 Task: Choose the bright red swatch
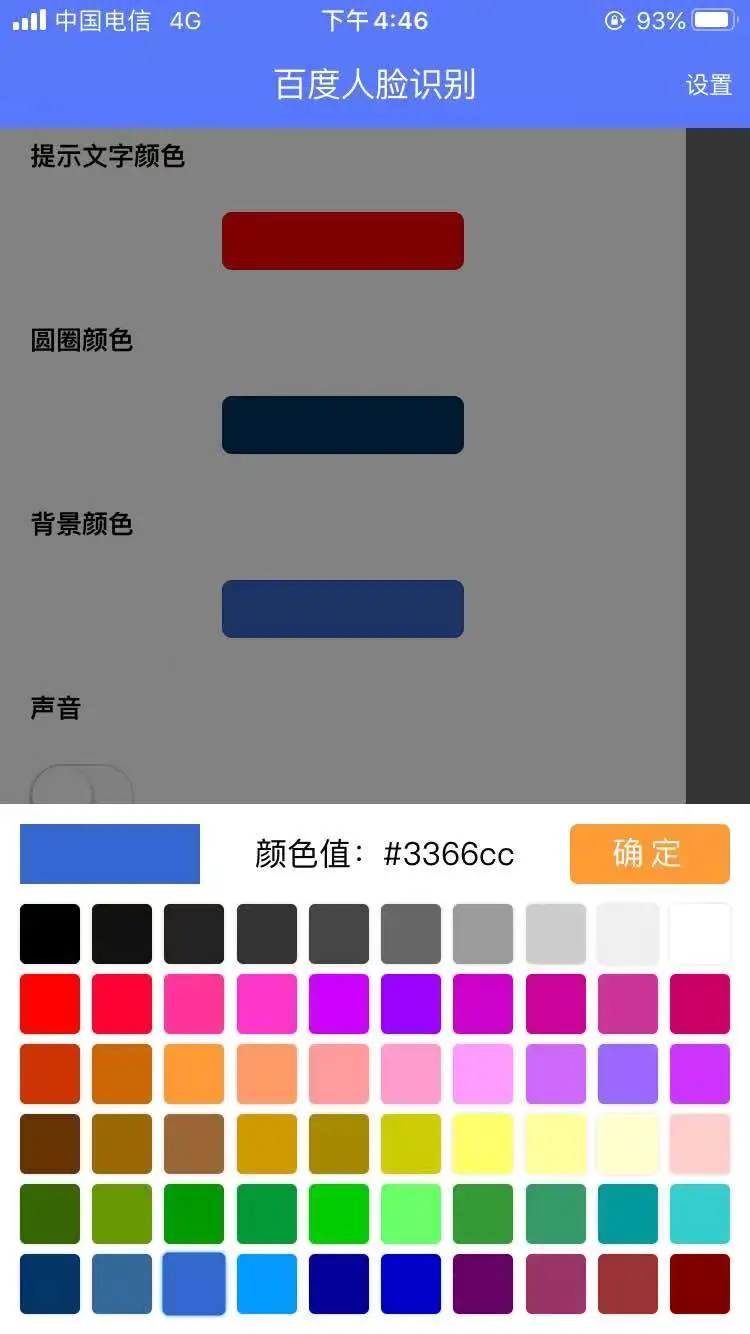tap(50, 1004)
